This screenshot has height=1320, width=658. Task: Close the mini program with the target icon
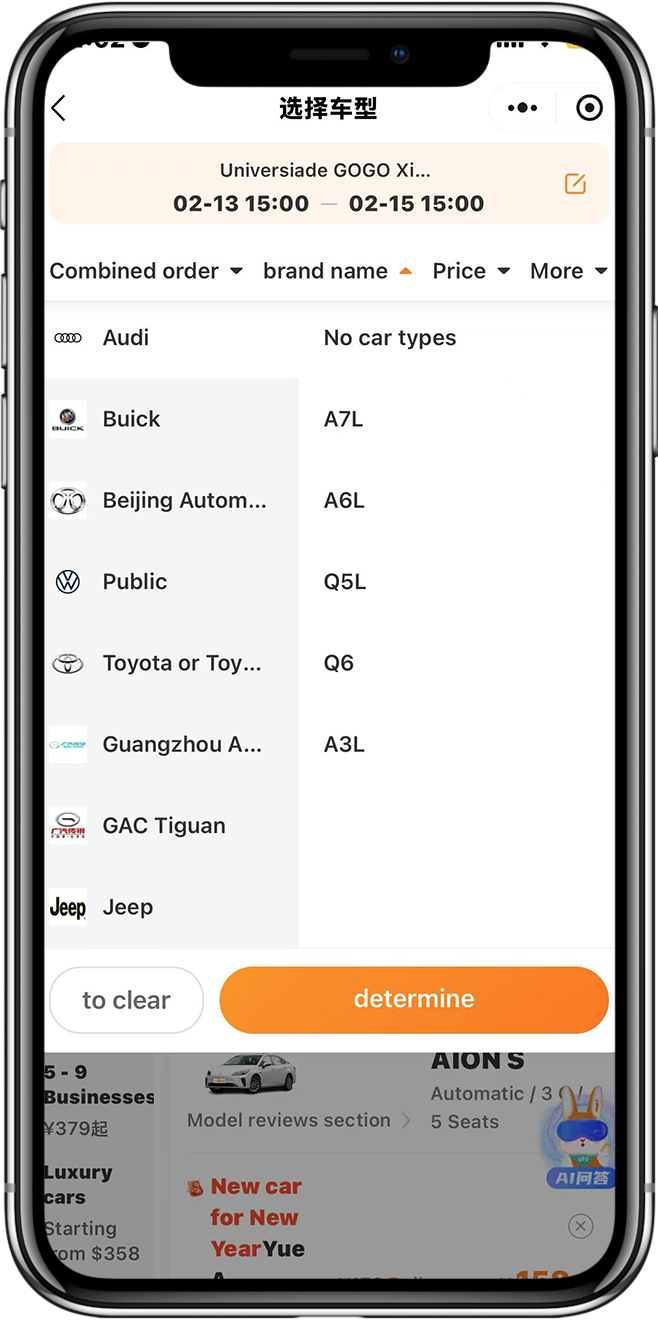click(x=589, y=108)
